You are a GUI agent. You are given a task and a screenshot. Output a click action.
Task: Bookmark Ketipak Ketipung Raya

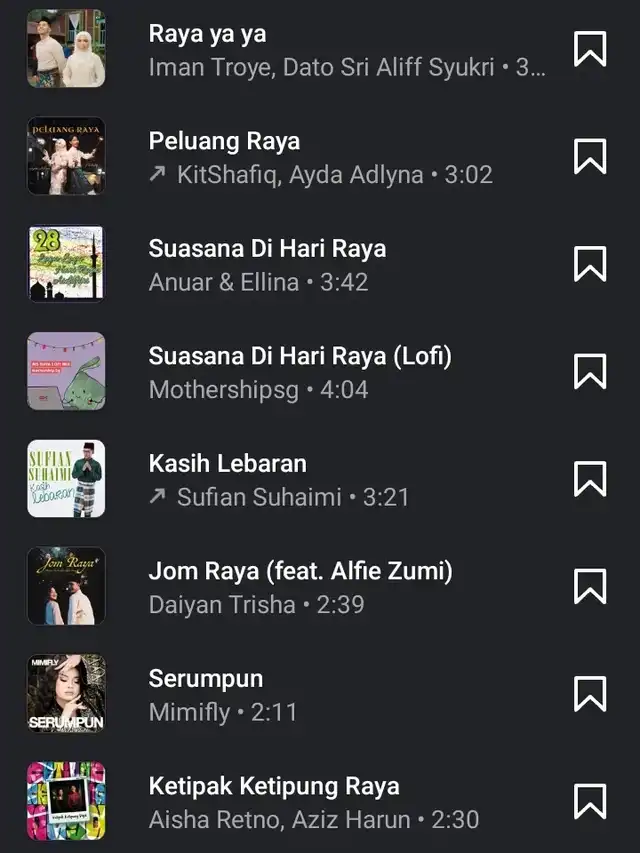[590, 802]
